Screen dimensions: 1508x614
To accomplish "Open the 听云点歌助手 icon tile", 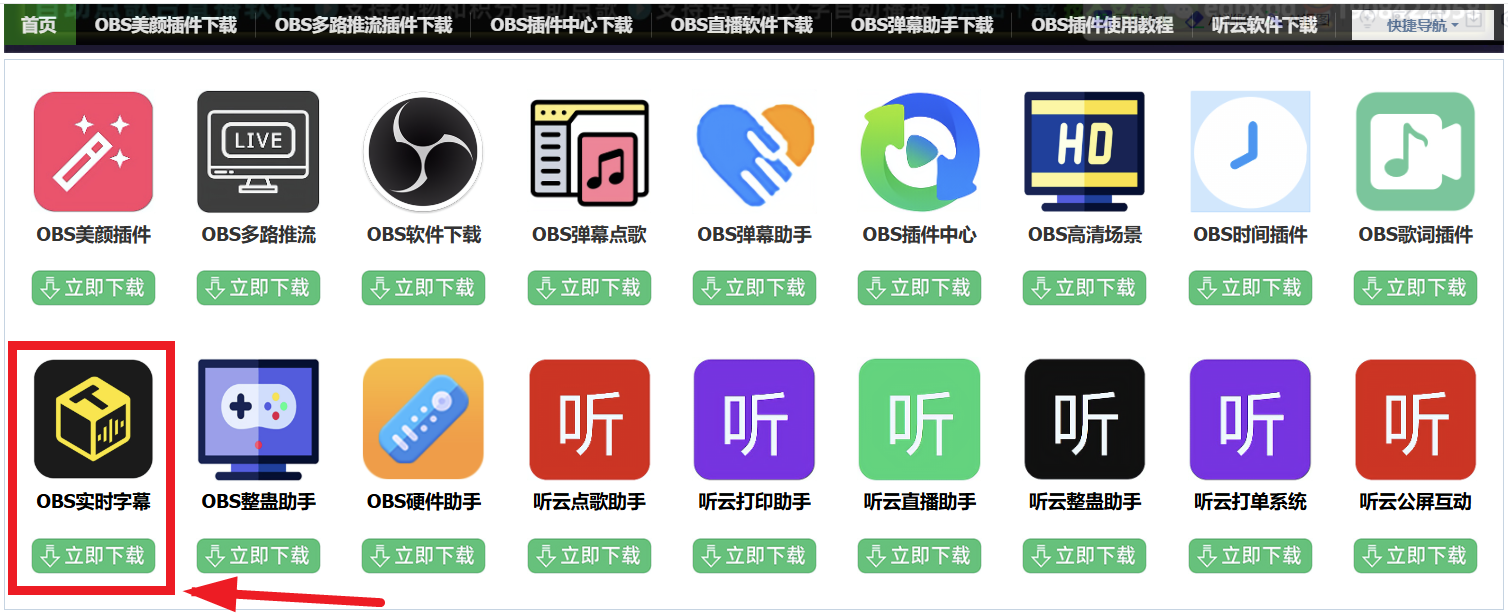I will pos(589,420).
